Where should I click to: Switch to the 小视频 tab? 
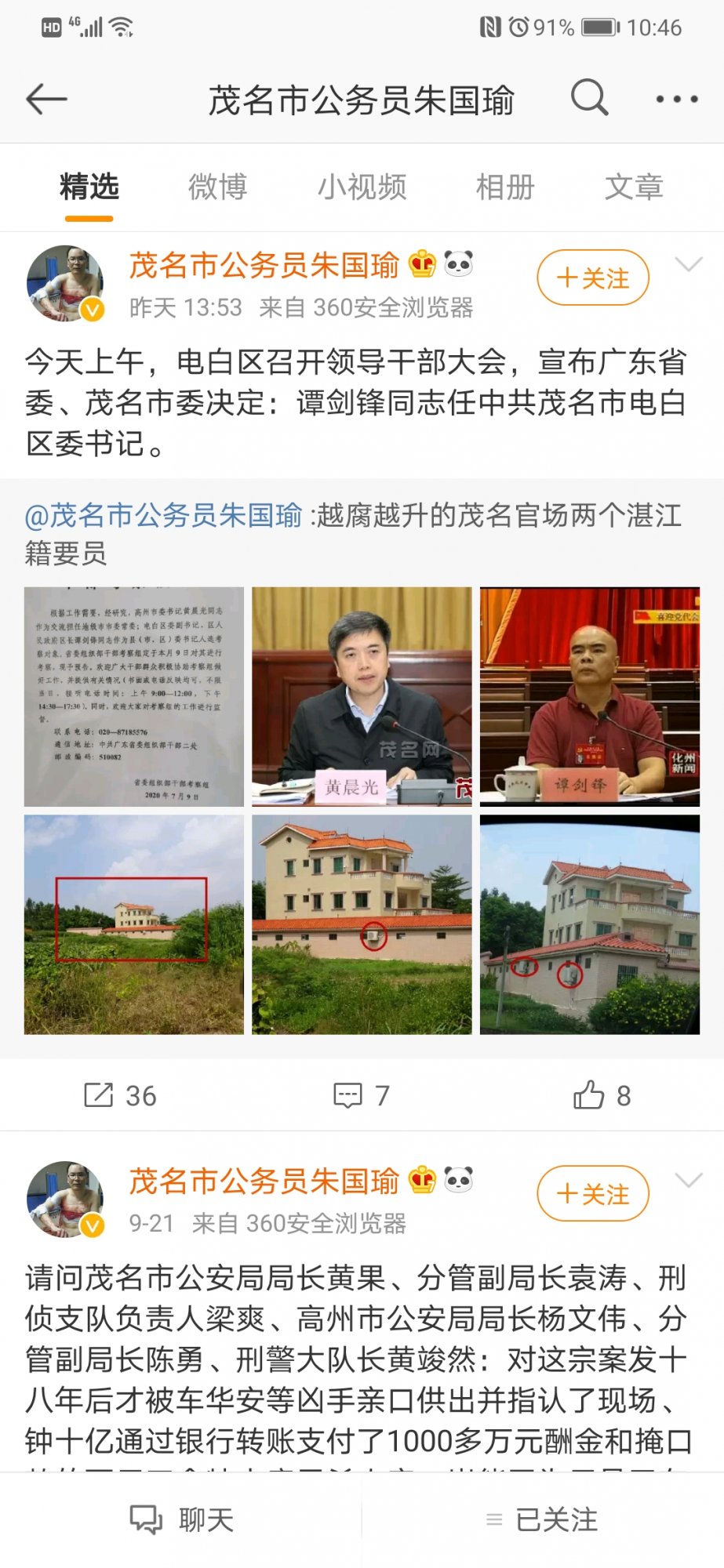click(x=362, y=187)
